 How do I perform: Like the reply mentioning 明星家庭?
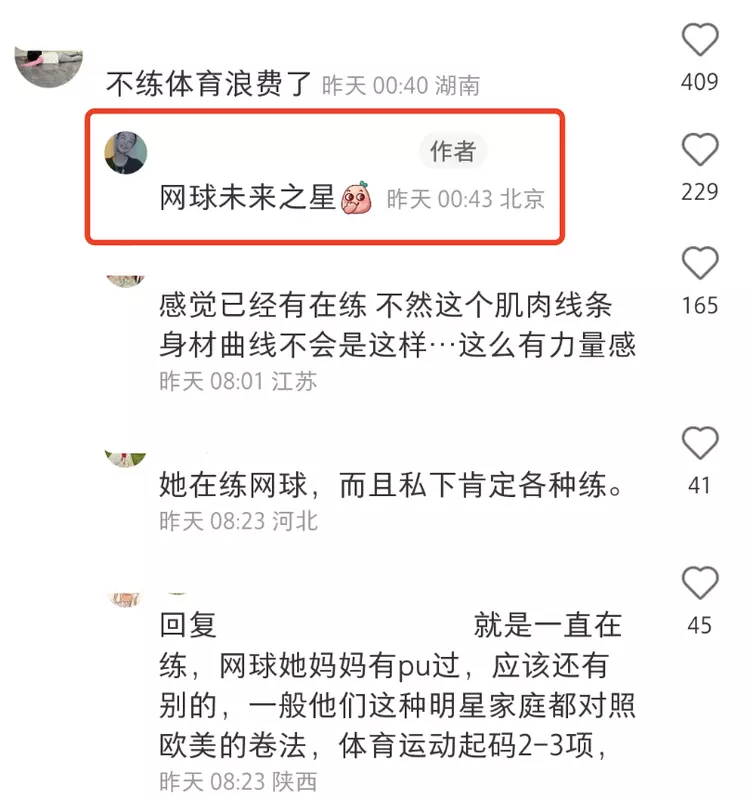coord(699,584)
